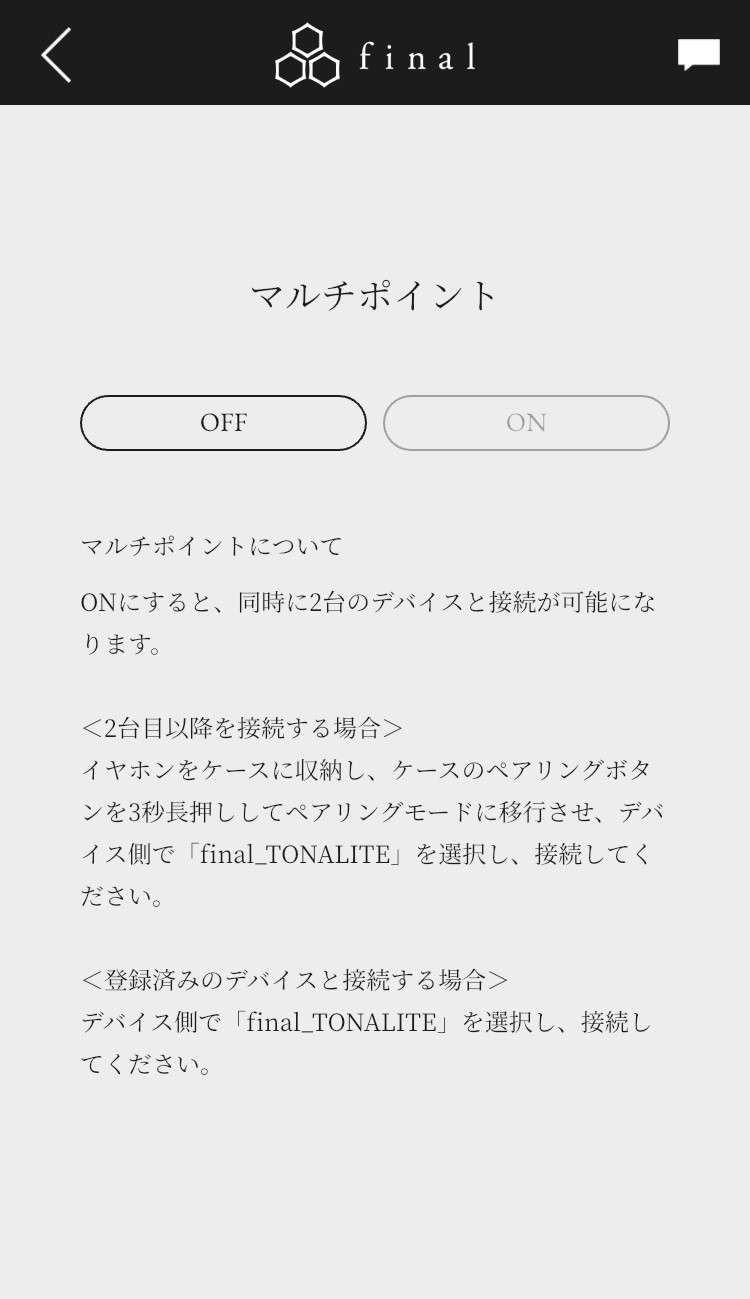750x1299 pixels.
Task: Tap the マルチポイント title text
Action: tap(374, 294)
